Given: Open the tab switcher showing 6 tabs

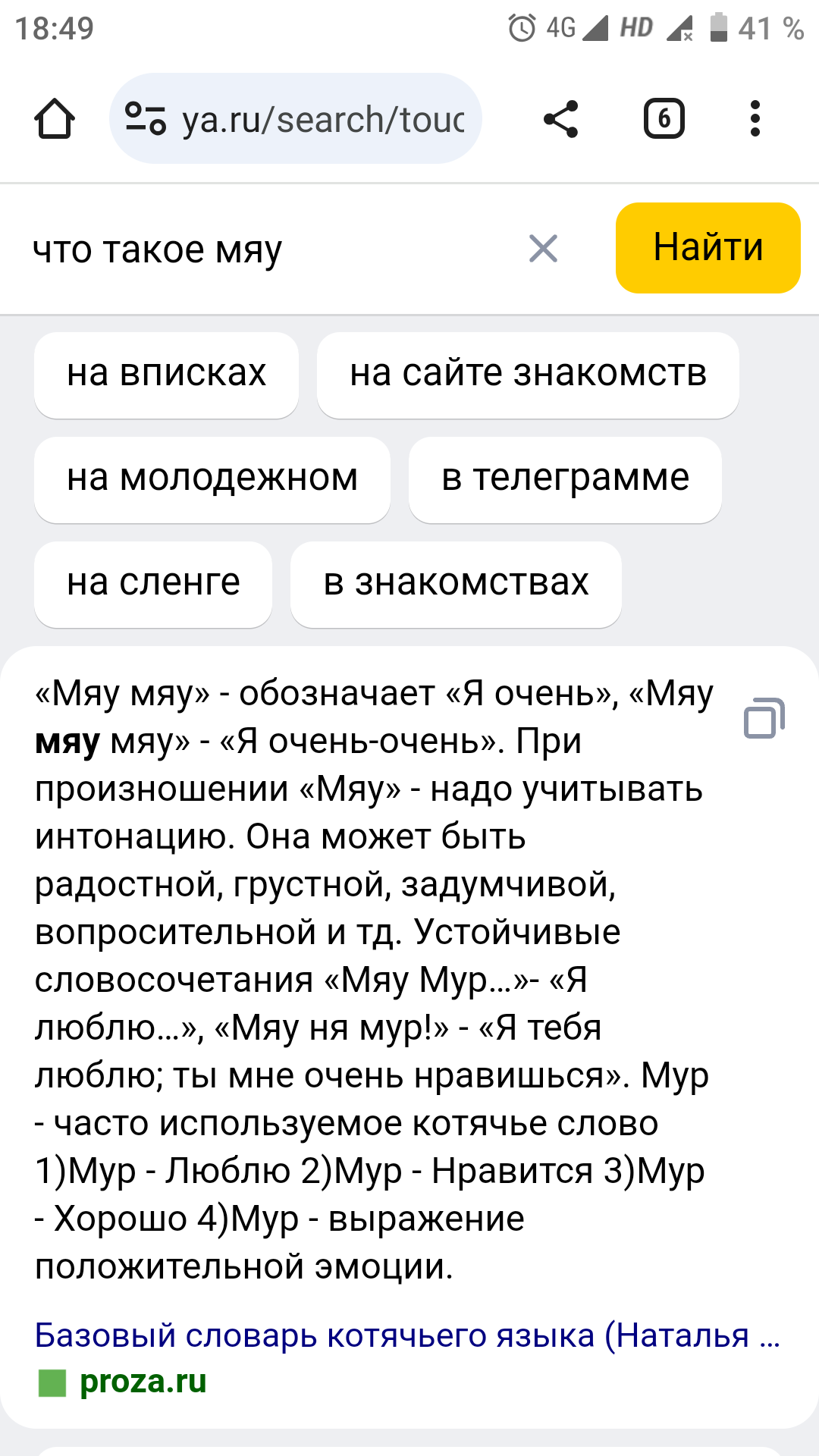Looking at the screenshot, I should (x=664, y=119).
